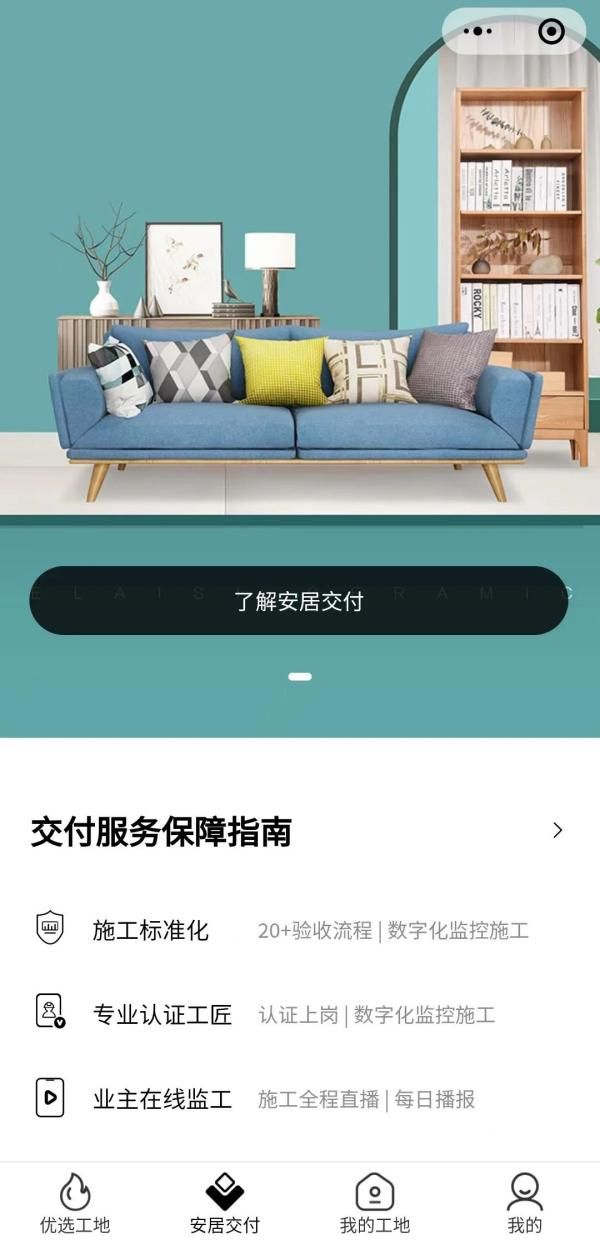The image size is (600, 1245).
Task: Open 交付服务保障指南 via the chevron arrow
Action: (558, 830)
